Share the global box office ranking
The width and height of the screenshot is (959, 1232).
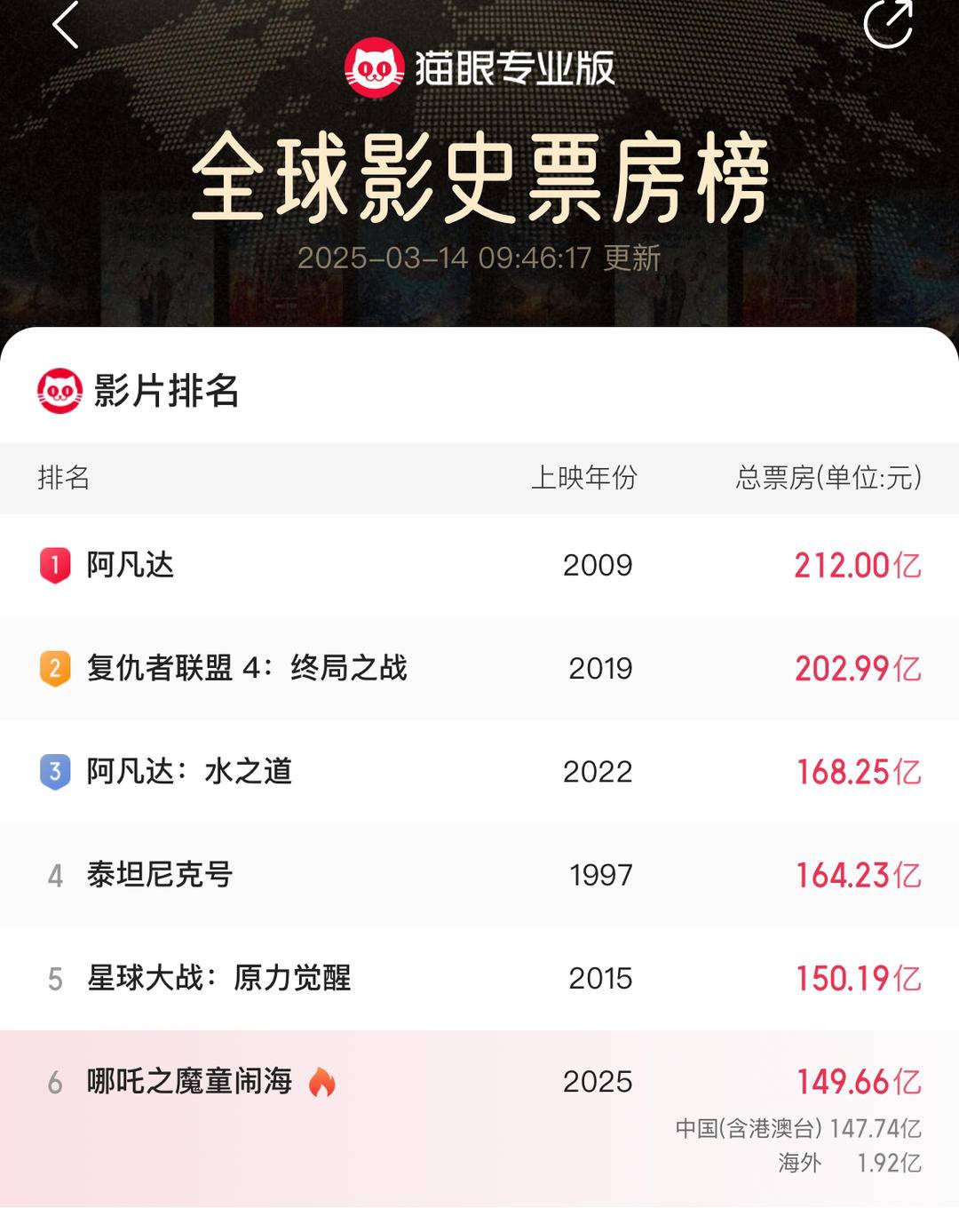pos(888,23)
